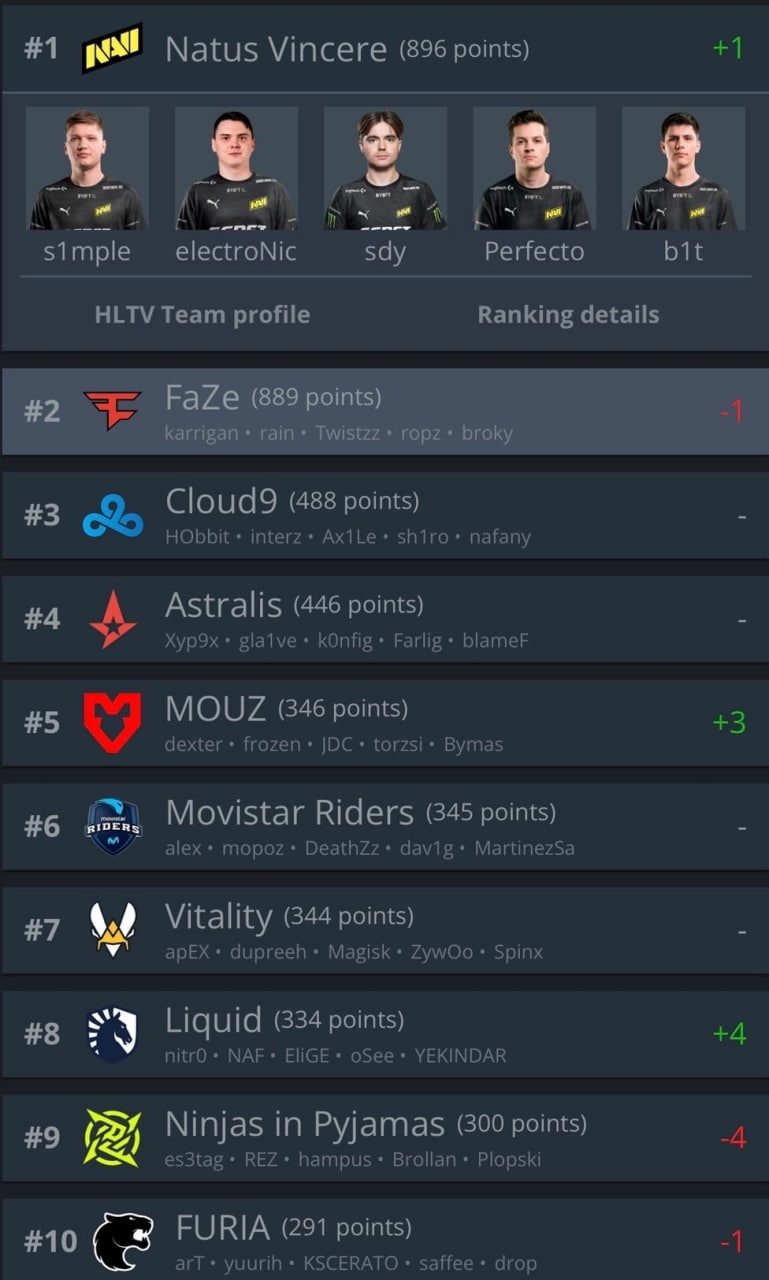
Task: Show details for Movistar Riders
Action: tap(385, 827)
